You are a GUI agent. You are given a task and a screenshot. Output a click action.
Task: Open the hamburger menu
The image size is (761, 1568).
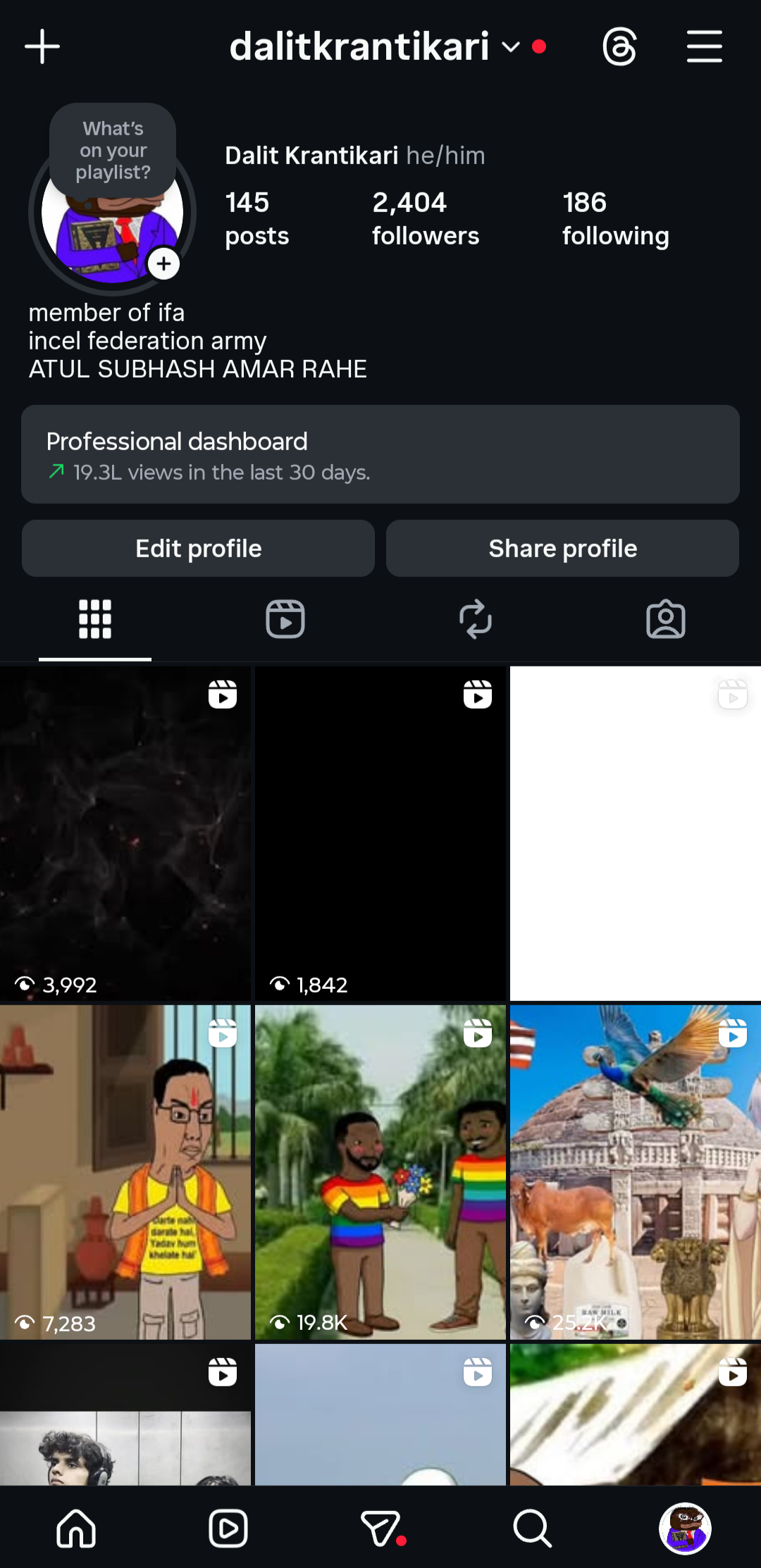(x=704, y=47)
